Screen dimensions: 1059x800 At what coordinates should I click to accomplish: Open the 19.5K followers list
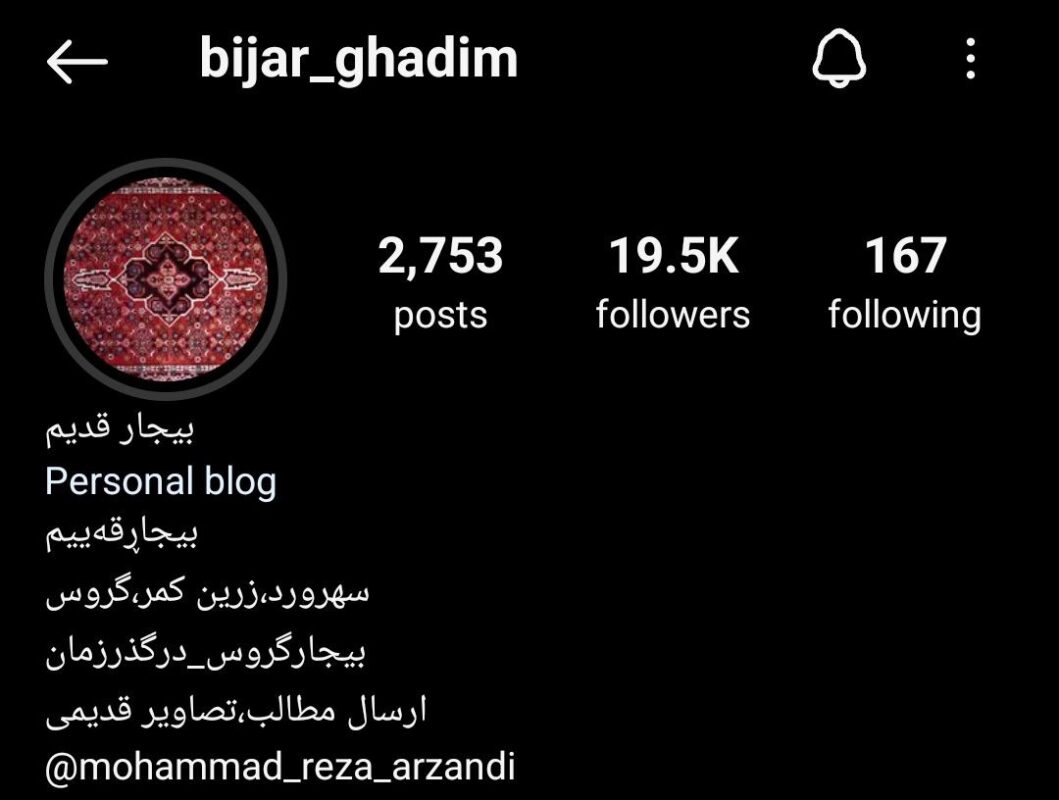tap(672, 282)
